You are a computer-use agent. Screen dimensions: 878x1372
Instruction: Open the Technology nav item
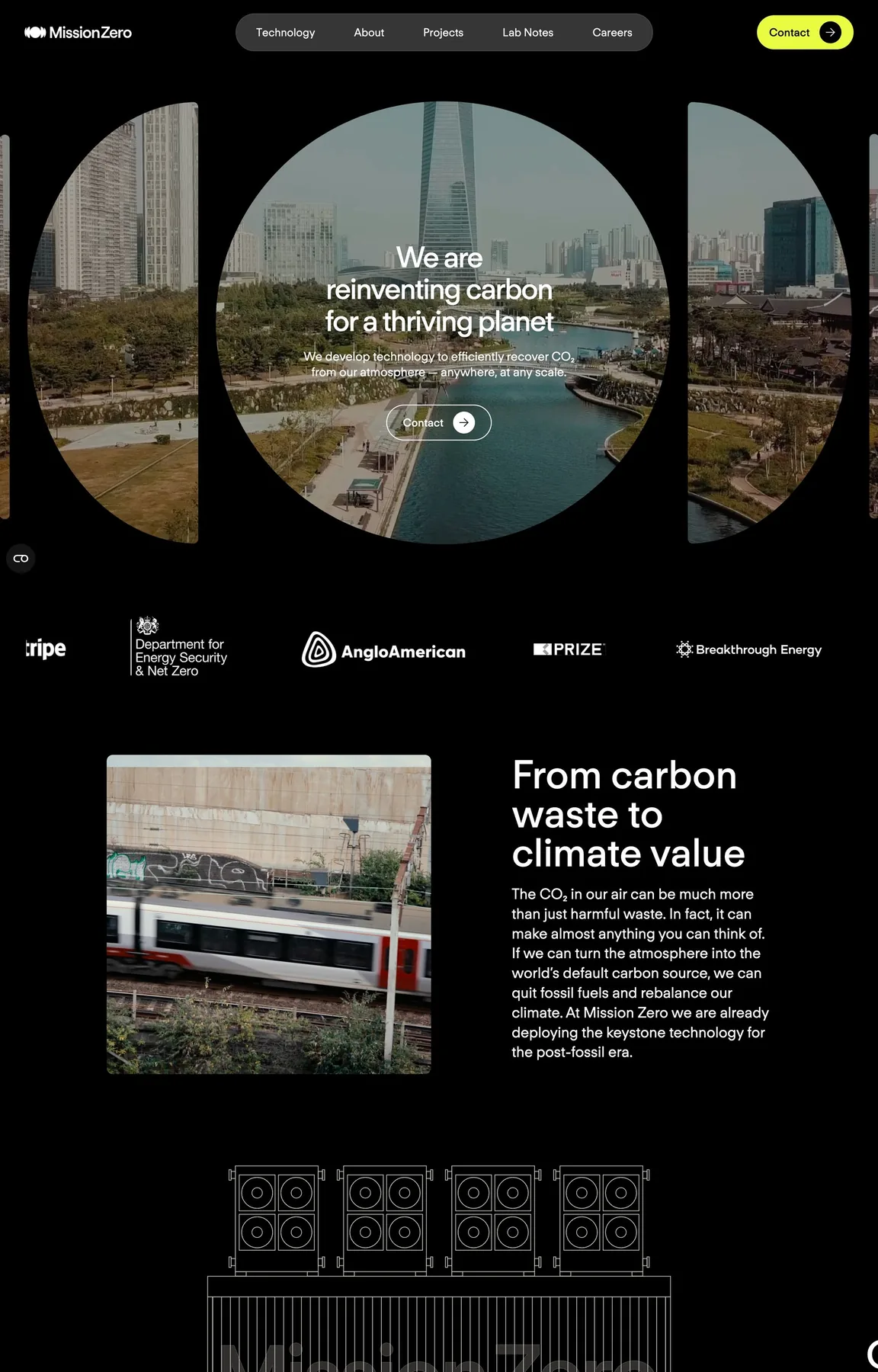[x=285, y=33]
